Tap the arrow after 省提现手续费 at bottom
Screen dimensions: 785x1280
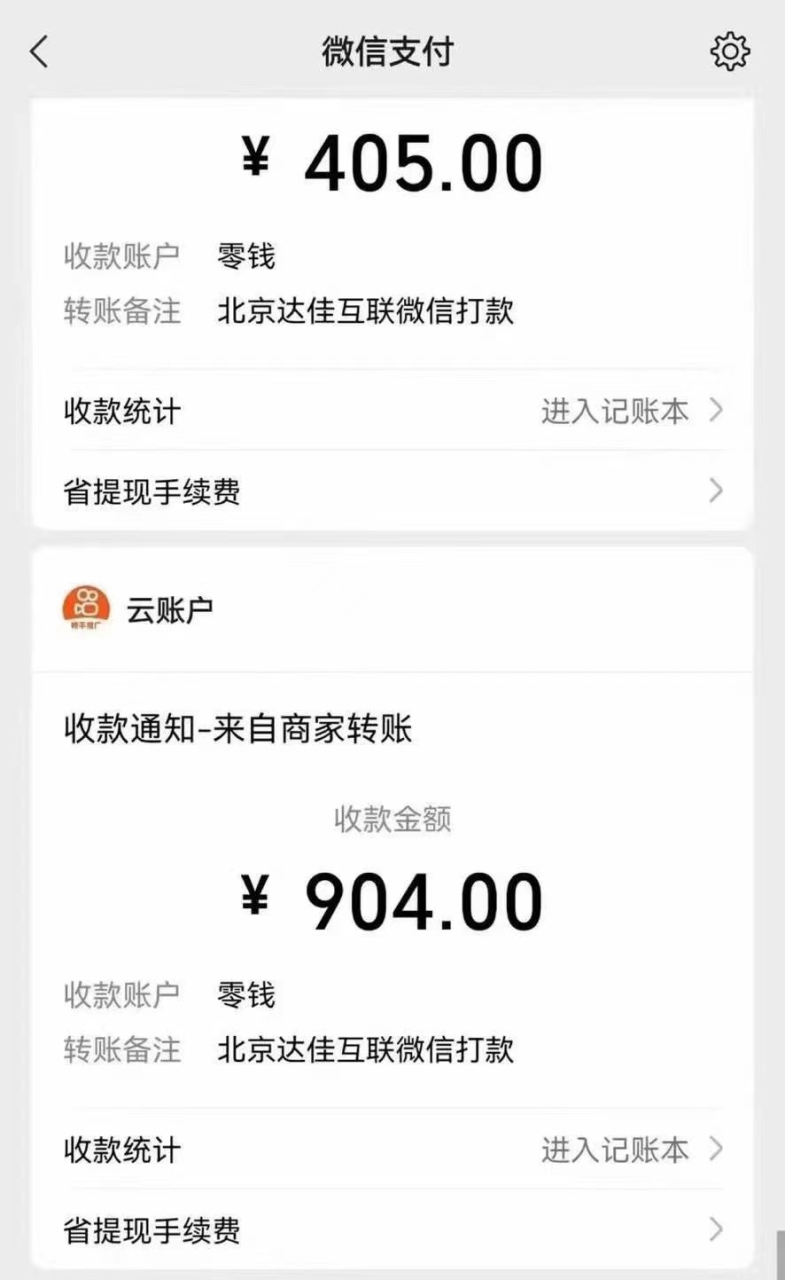[714, 1229]
